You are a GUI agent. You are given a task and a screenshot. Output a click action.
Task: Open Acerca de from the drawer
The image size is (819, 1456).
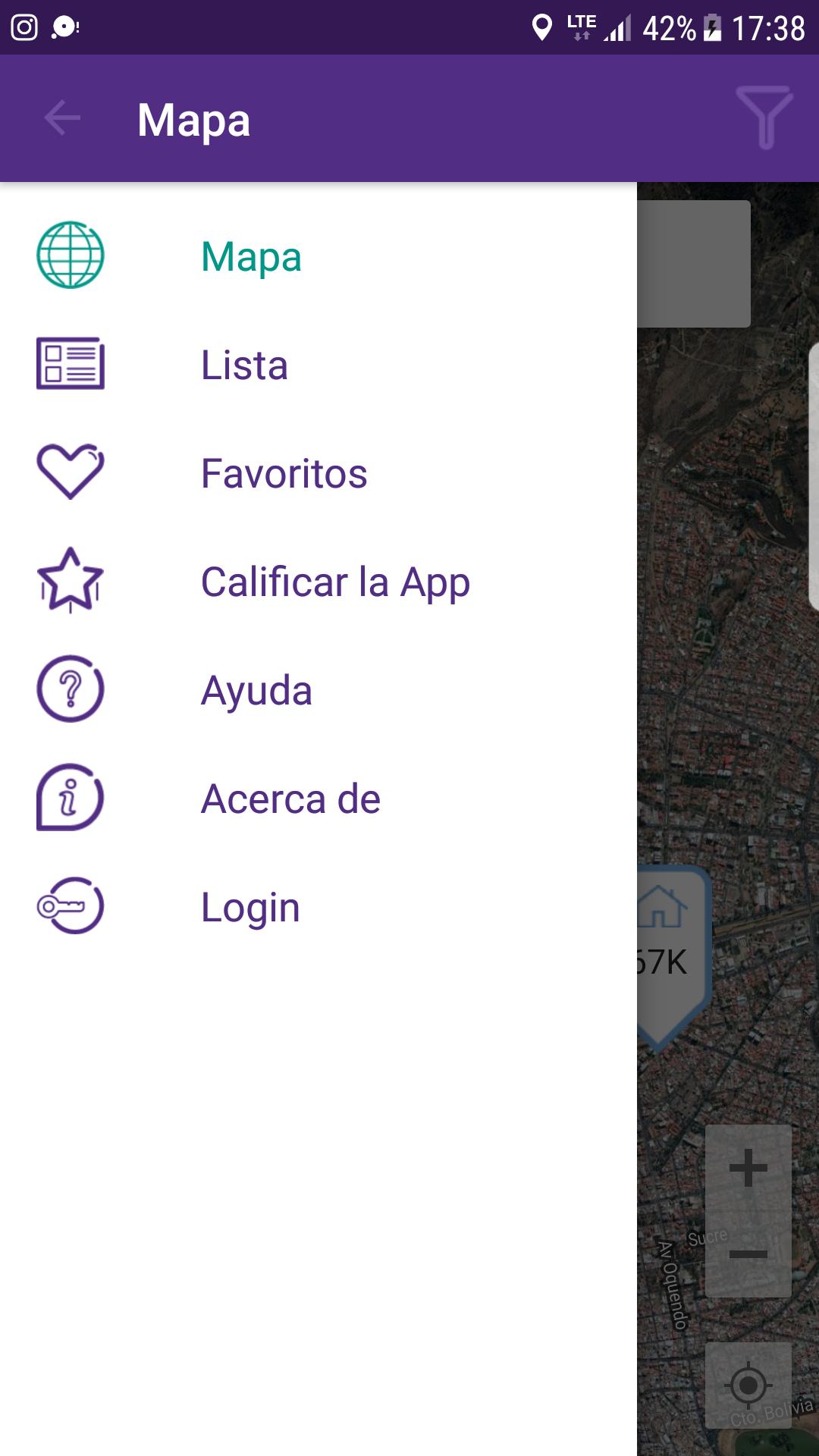[x=289, y=798]
